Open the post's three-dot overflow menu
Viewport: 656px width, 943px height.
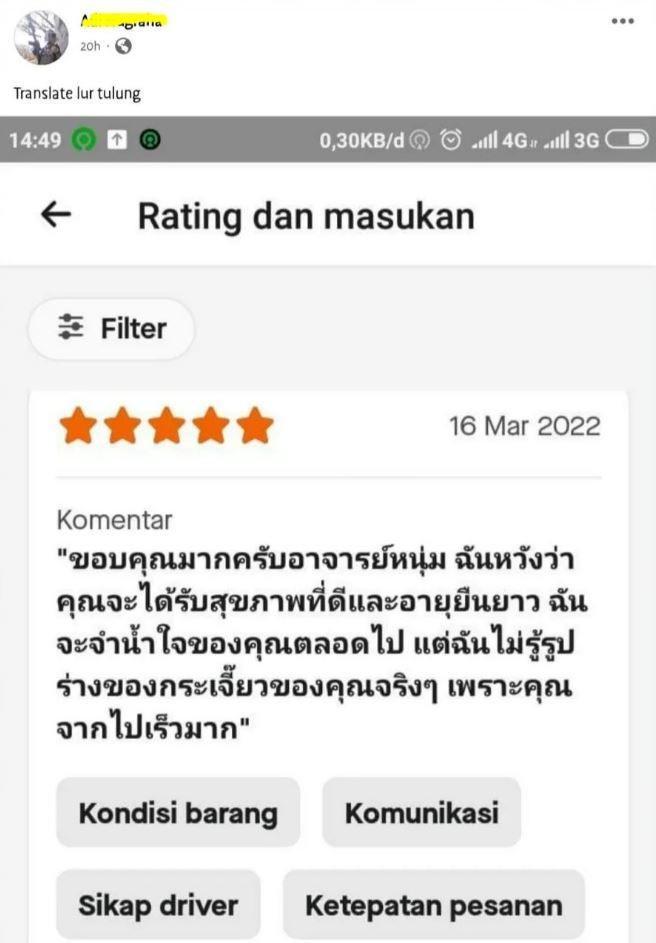pyautogui.click(x=622, y=21)
